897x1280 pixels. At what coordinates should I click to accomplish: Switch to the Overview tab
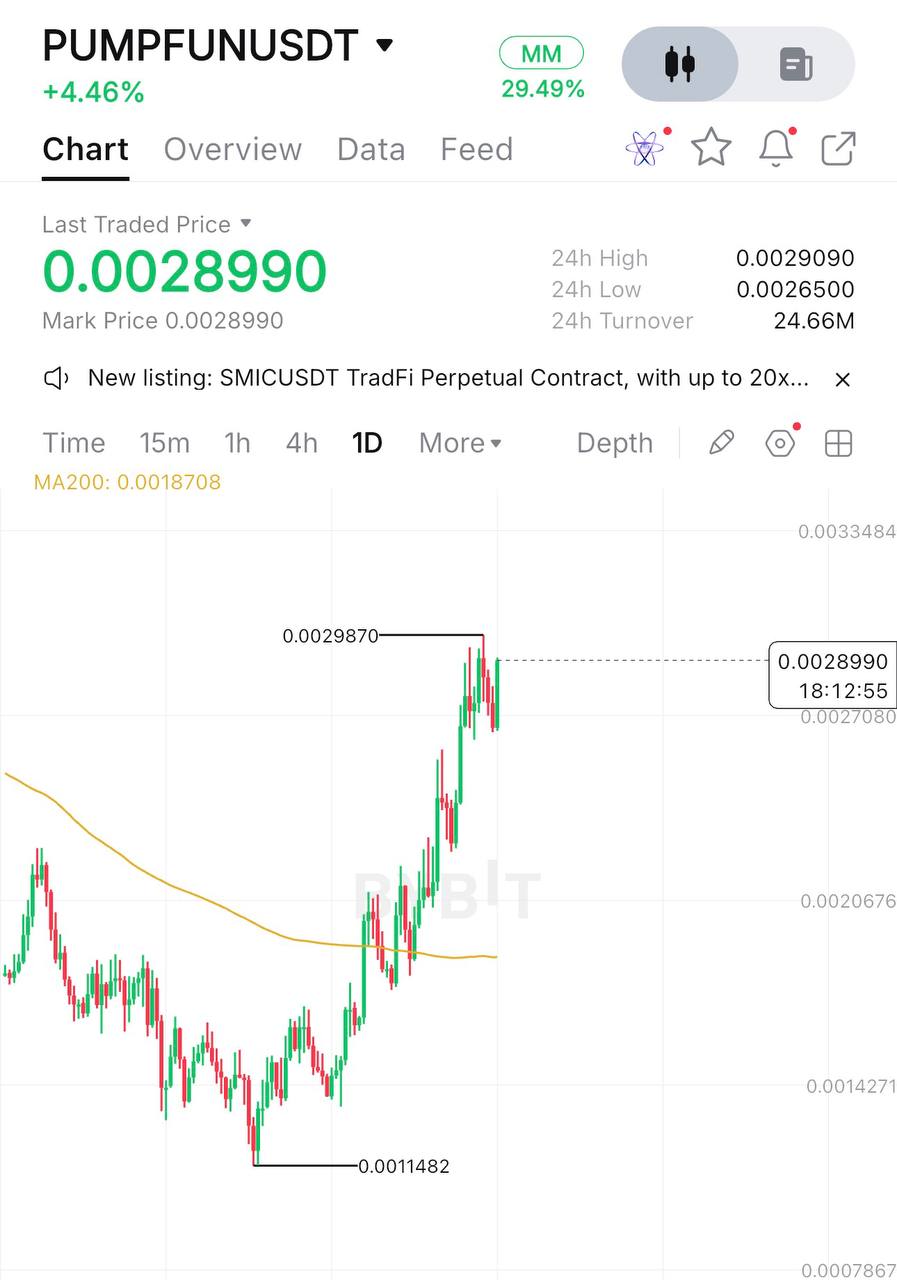(232, 149)
